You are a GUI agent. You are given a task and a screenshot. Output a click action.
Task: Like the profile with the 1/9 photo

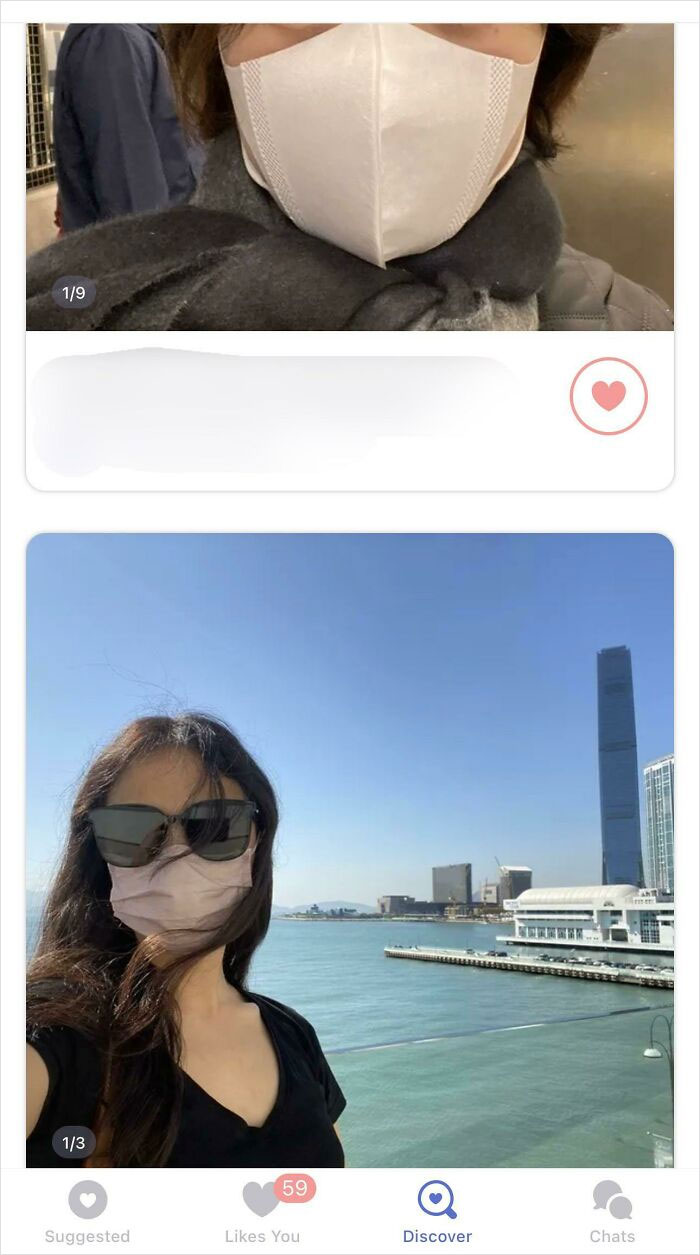[608, 396]
